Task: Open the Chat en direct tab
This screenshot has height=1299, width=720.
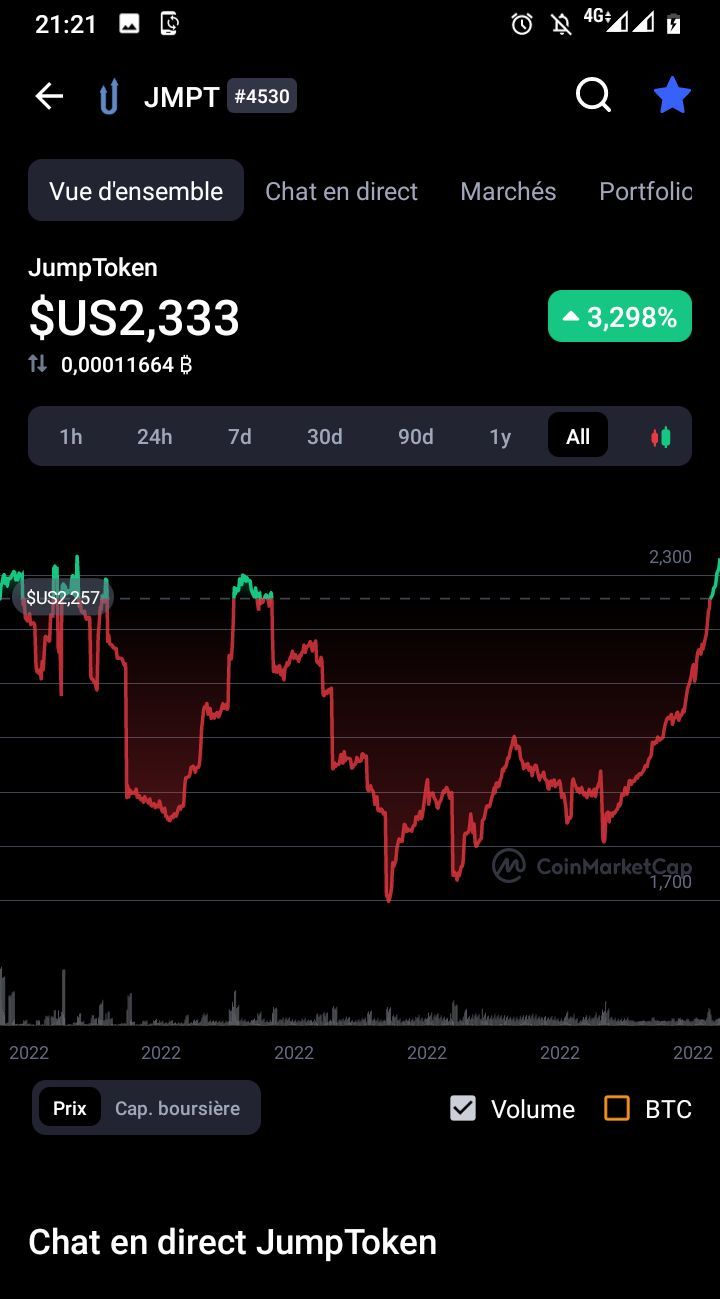Action: [341, 191]
